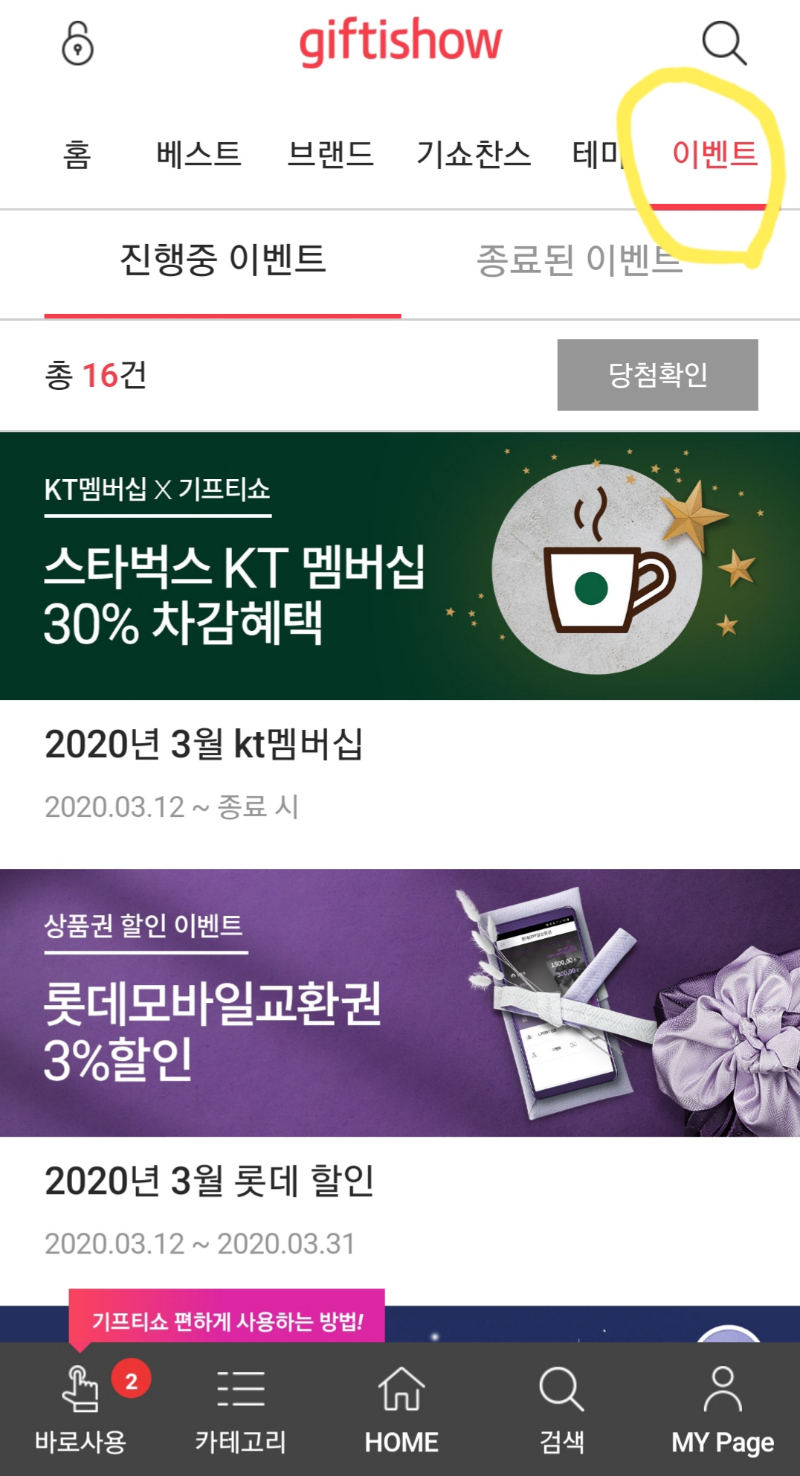Switch to 종료된 이벤트
This screenshot has width=800, height=1476.
[x=579, y=260]
